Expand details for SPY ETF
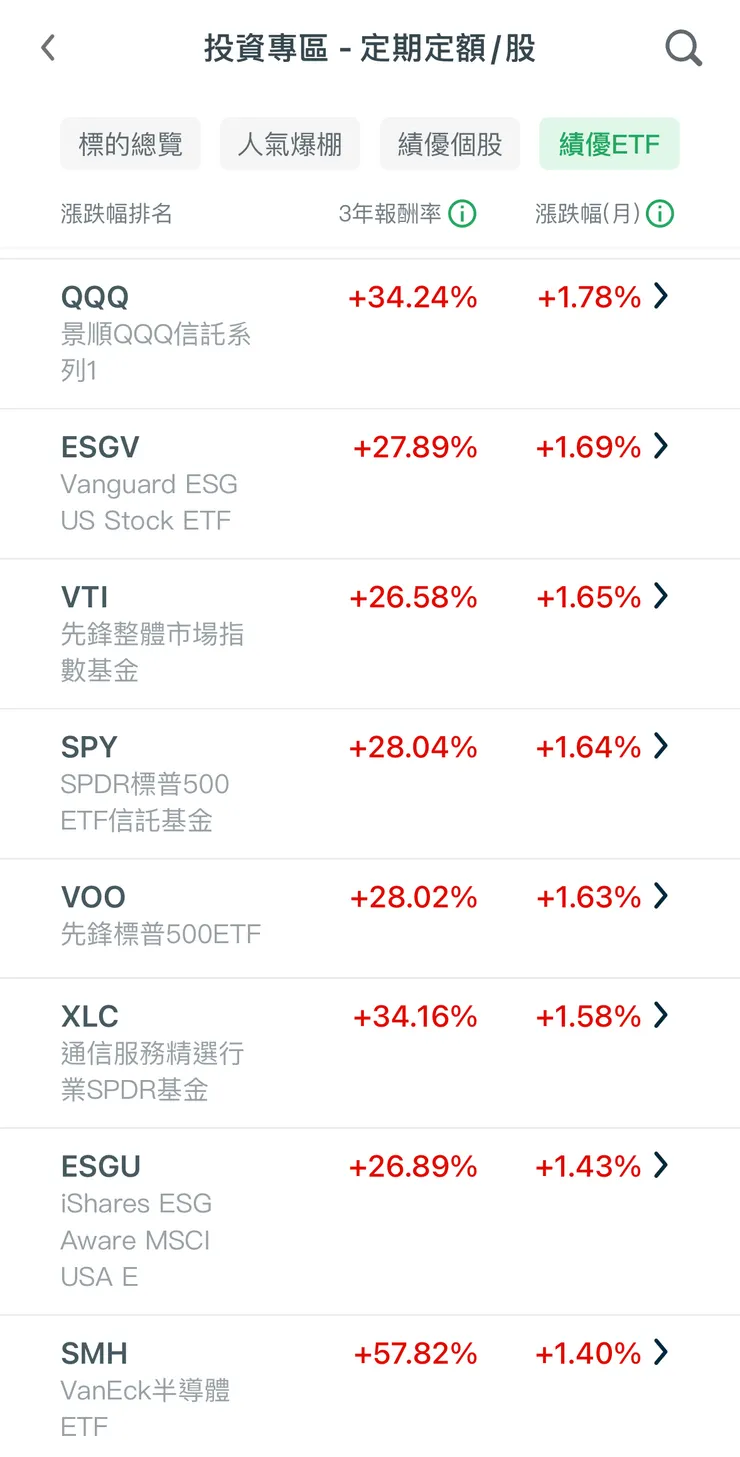The height and width of the screenshot is (1457, 740). (659, 746)
